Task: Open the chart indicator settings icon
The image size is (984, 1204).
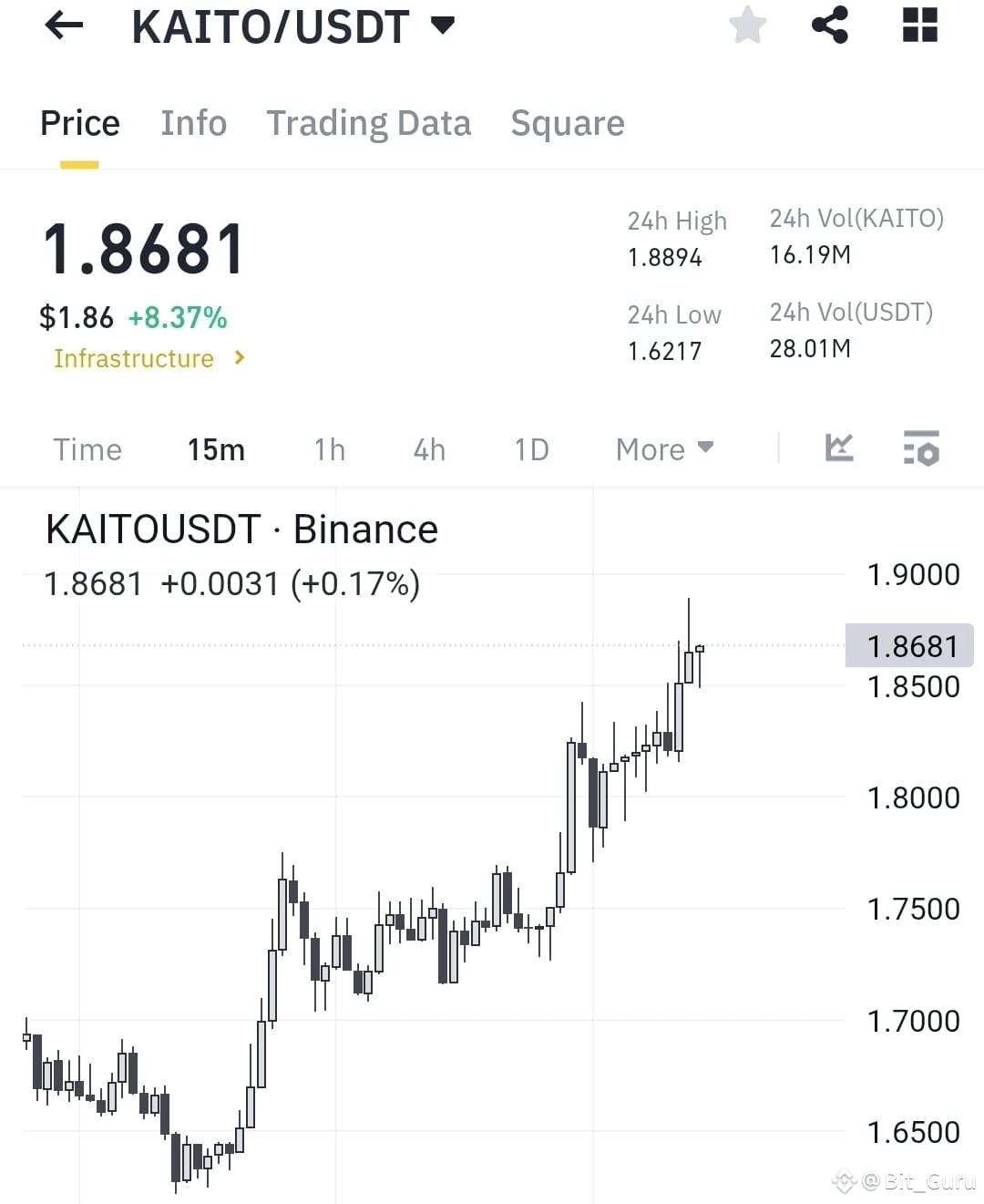Action: (921, 448)
